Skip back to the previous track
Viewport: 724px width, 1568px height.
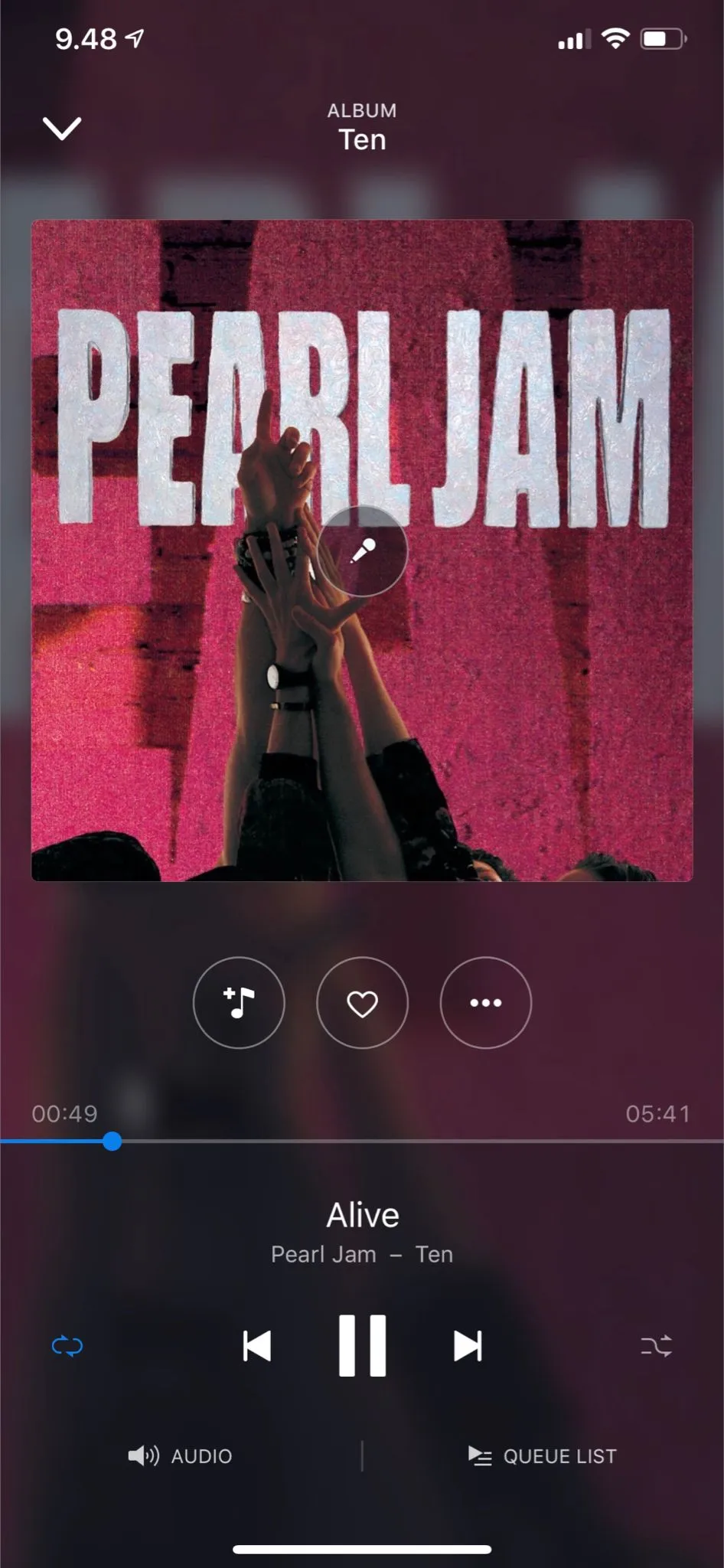pos(257,1346)
